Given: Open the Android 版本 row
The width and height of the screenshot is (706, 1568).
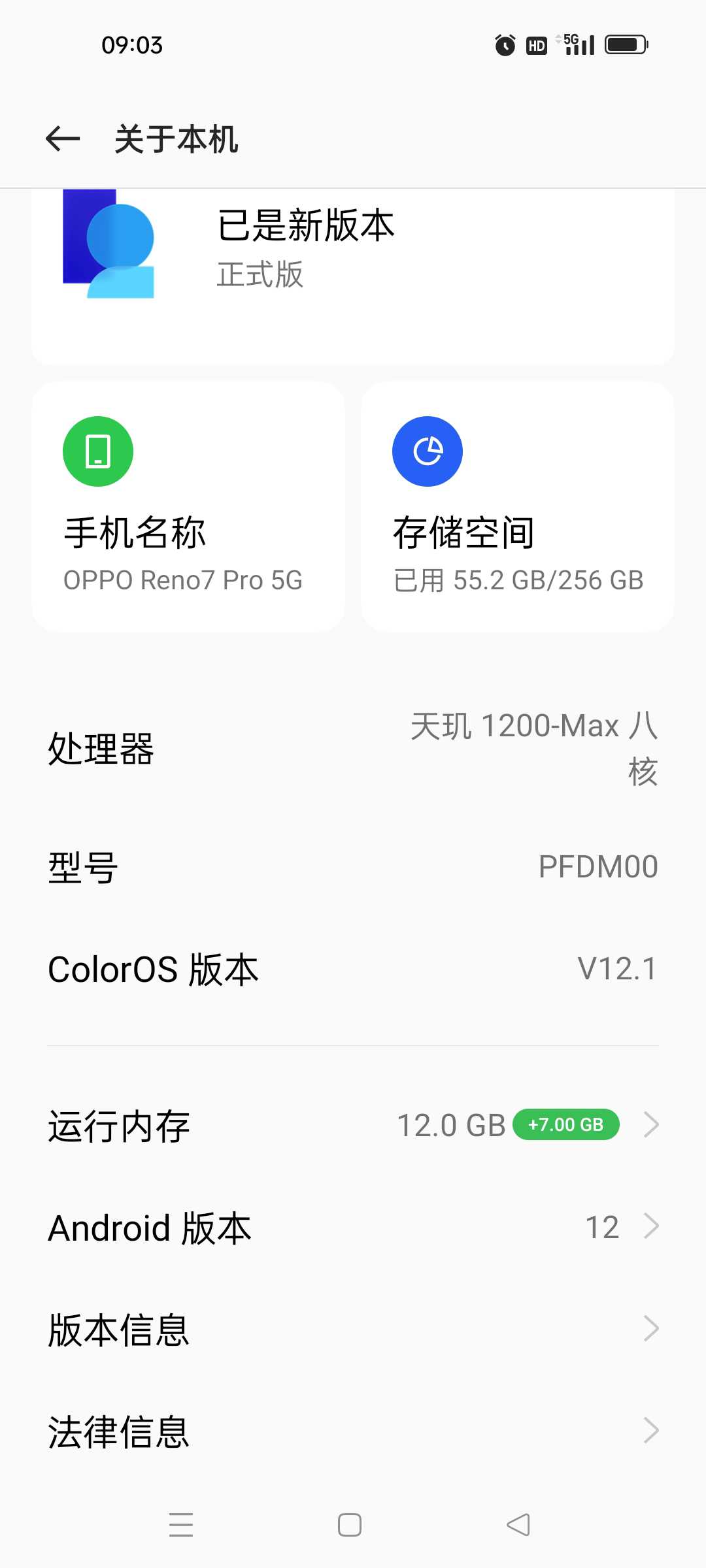Looking at the screenshot, I should pyautogui.click(x=353, y=1227).
